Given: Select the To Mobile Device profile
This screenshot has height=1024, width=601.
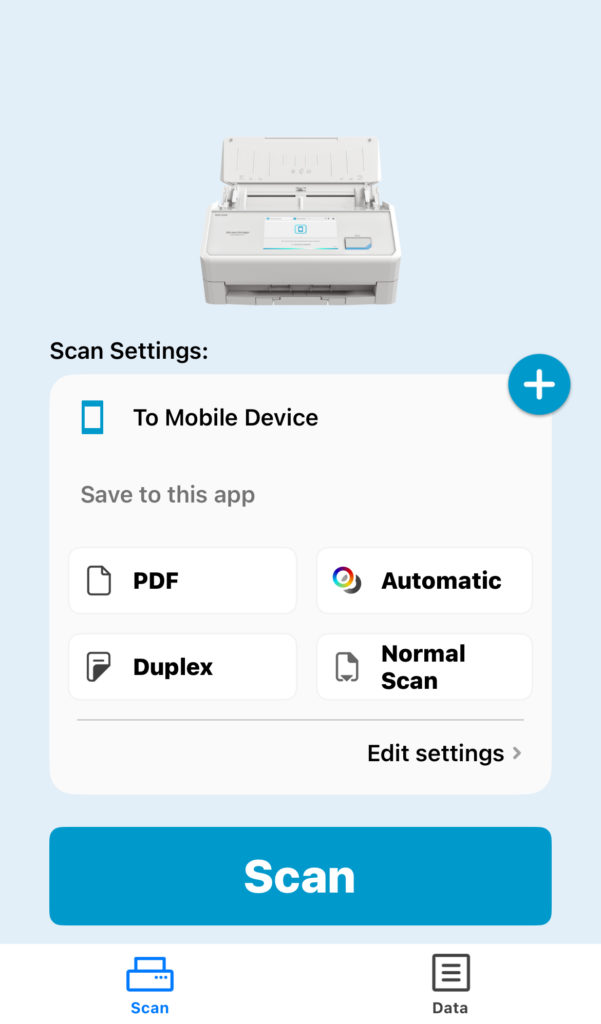Looking at the screenshot, I should point(225,418).
